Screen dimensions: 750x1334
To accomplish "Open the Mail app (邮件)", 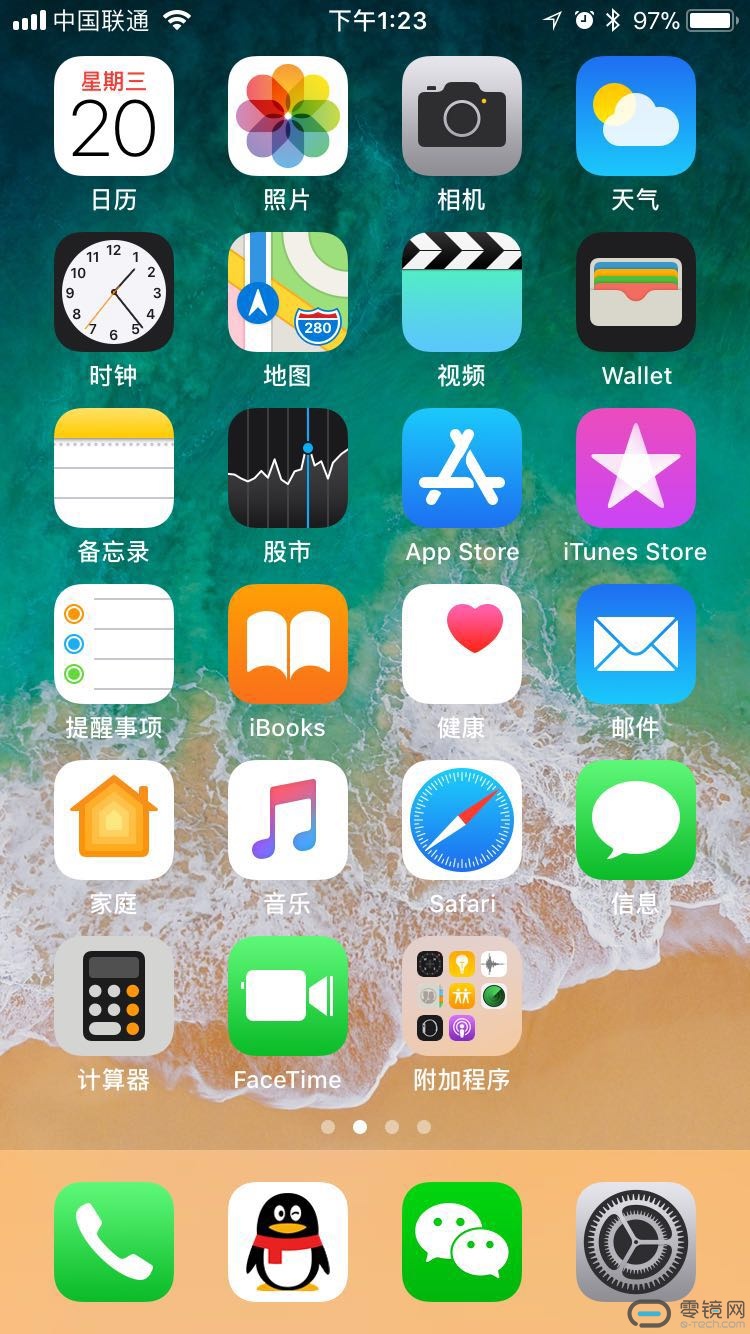I will (x=635, y=644).
